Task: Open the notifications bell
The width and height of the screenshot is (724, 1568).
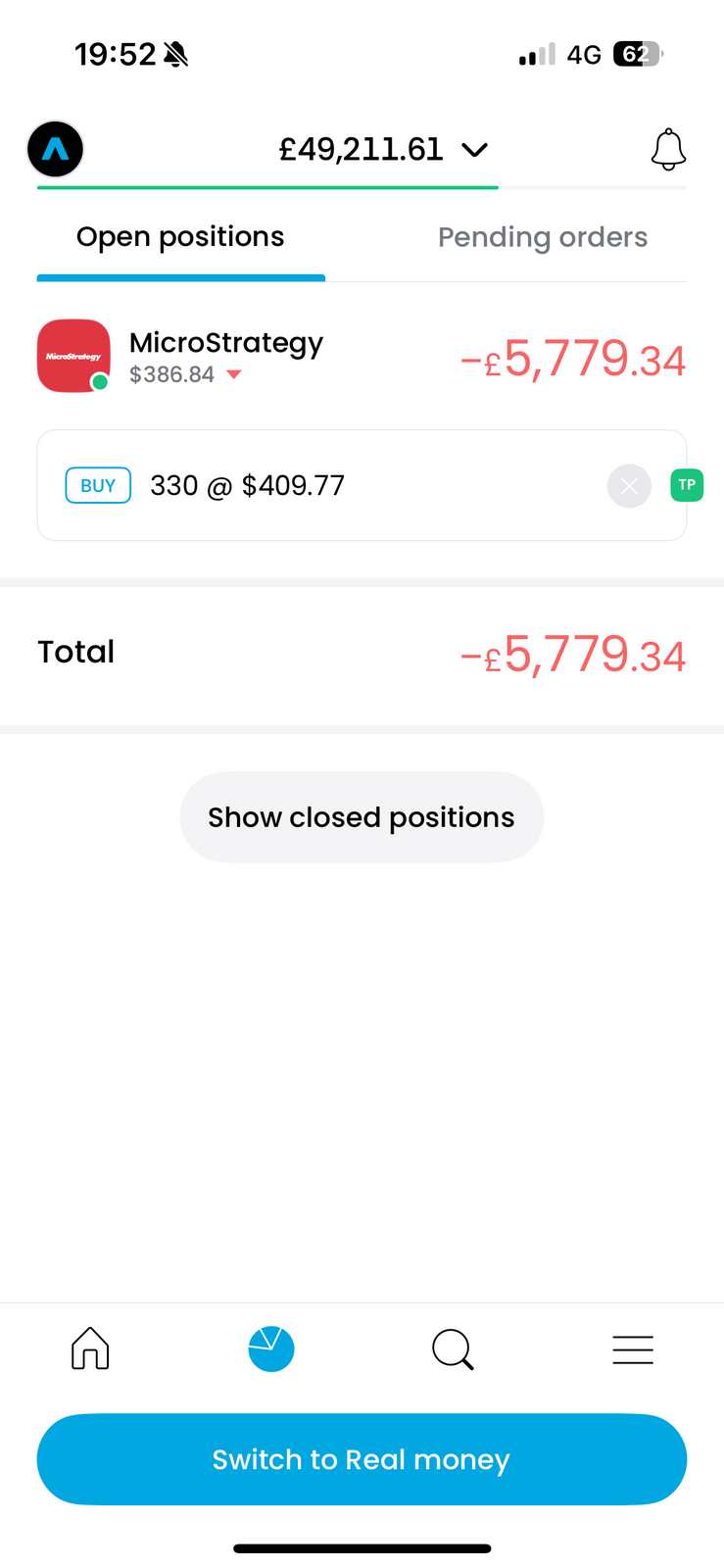Action: pos(668,149)
